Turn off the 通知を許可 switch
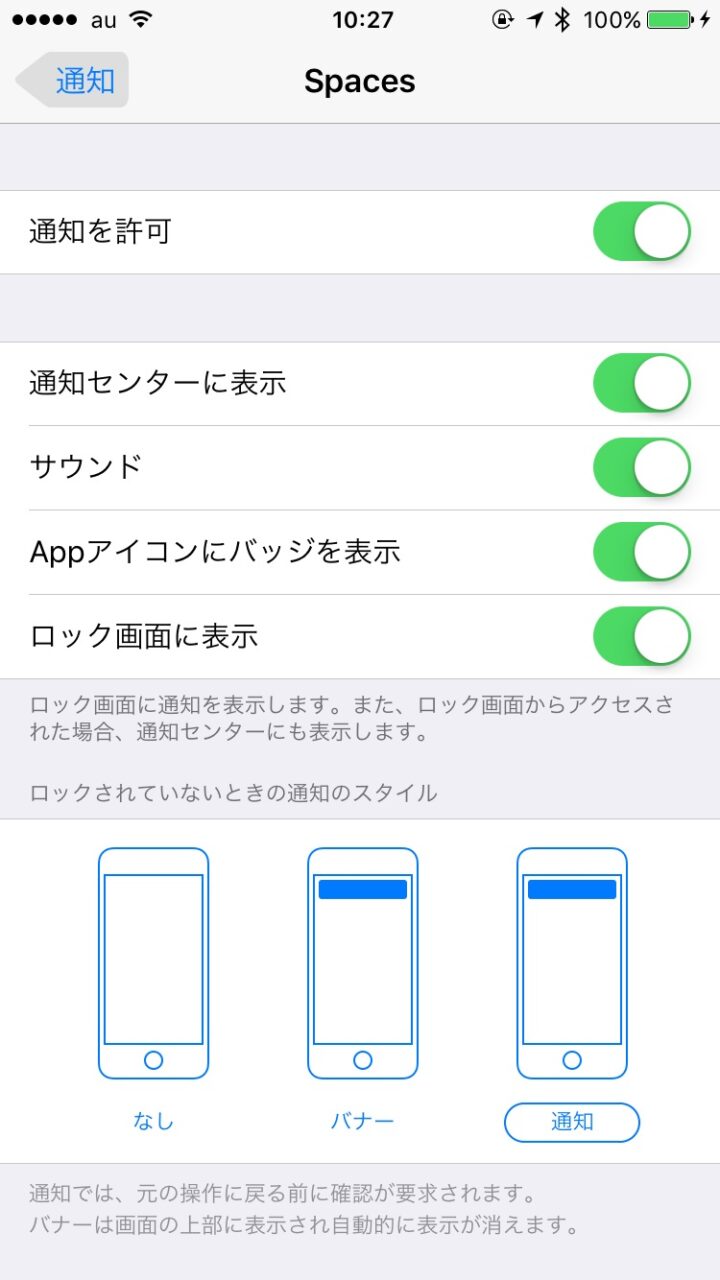720x1280 pixels. pyautogui.click(x=641, y=232)
